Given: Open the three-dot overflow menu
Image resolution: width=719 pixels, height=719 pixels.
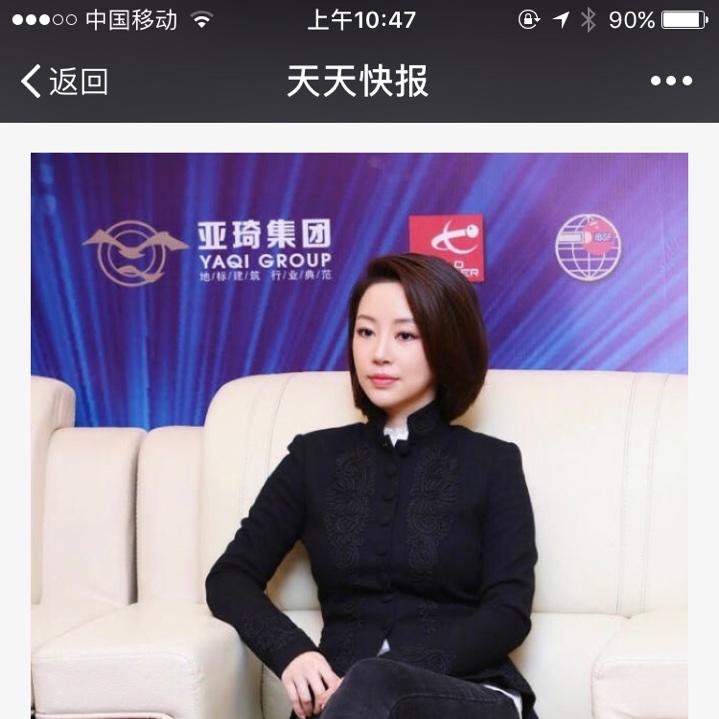Looking at the screenshot, I should (671, 82).
